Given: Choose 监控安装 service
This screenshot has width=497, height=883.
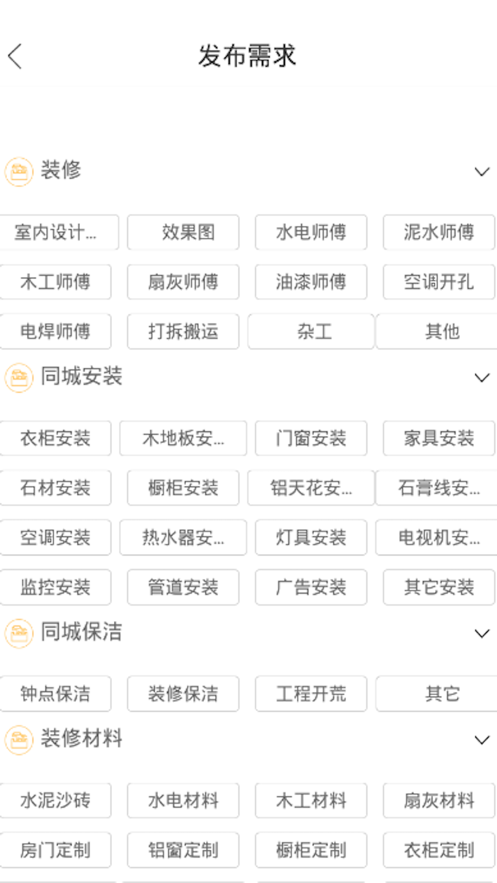Looking at the screenshot, I should coord(55,587).
